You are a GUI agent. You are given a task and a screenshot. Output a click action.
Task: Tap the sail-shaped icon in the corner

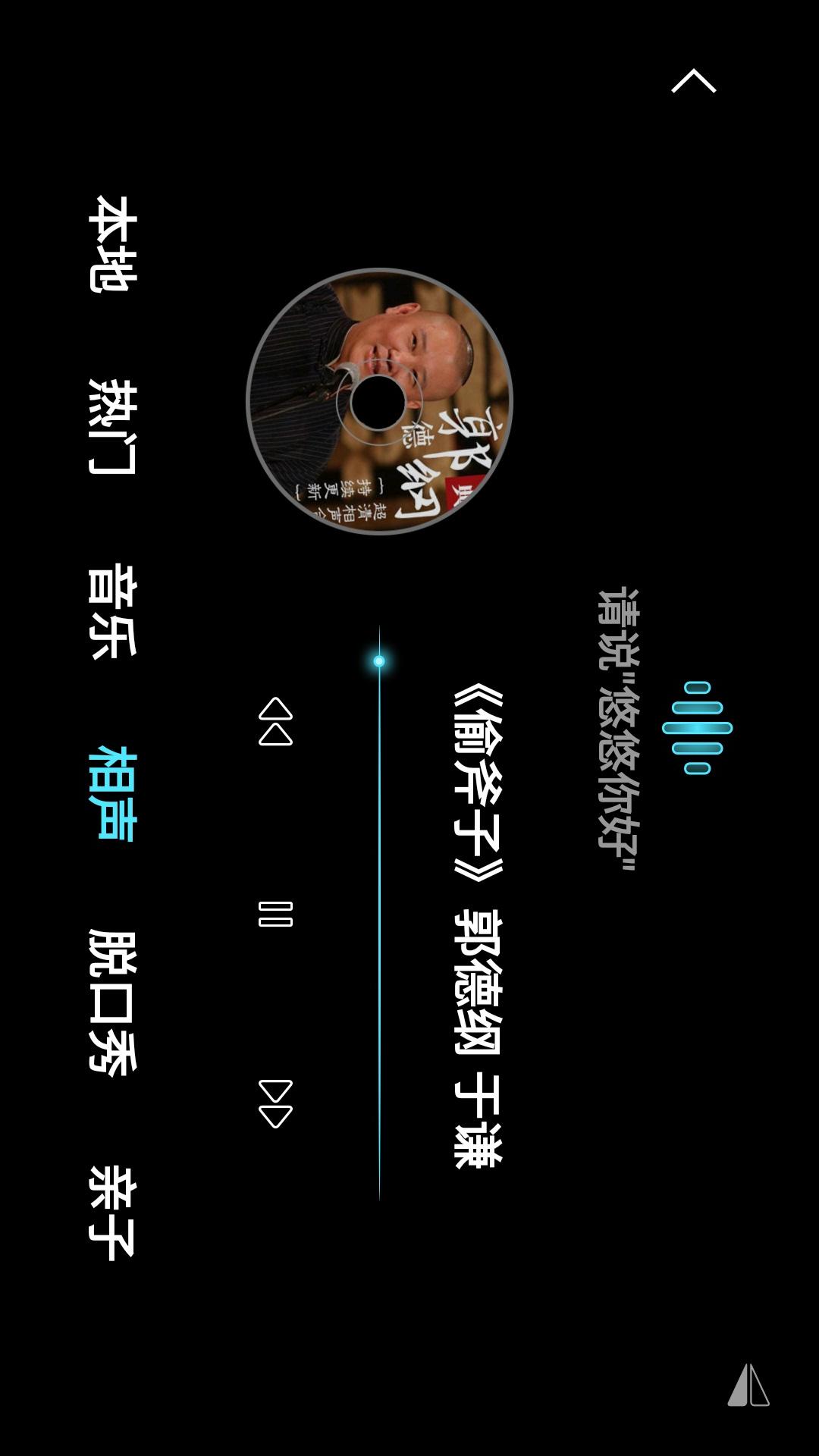click(x=748, y=1385)
